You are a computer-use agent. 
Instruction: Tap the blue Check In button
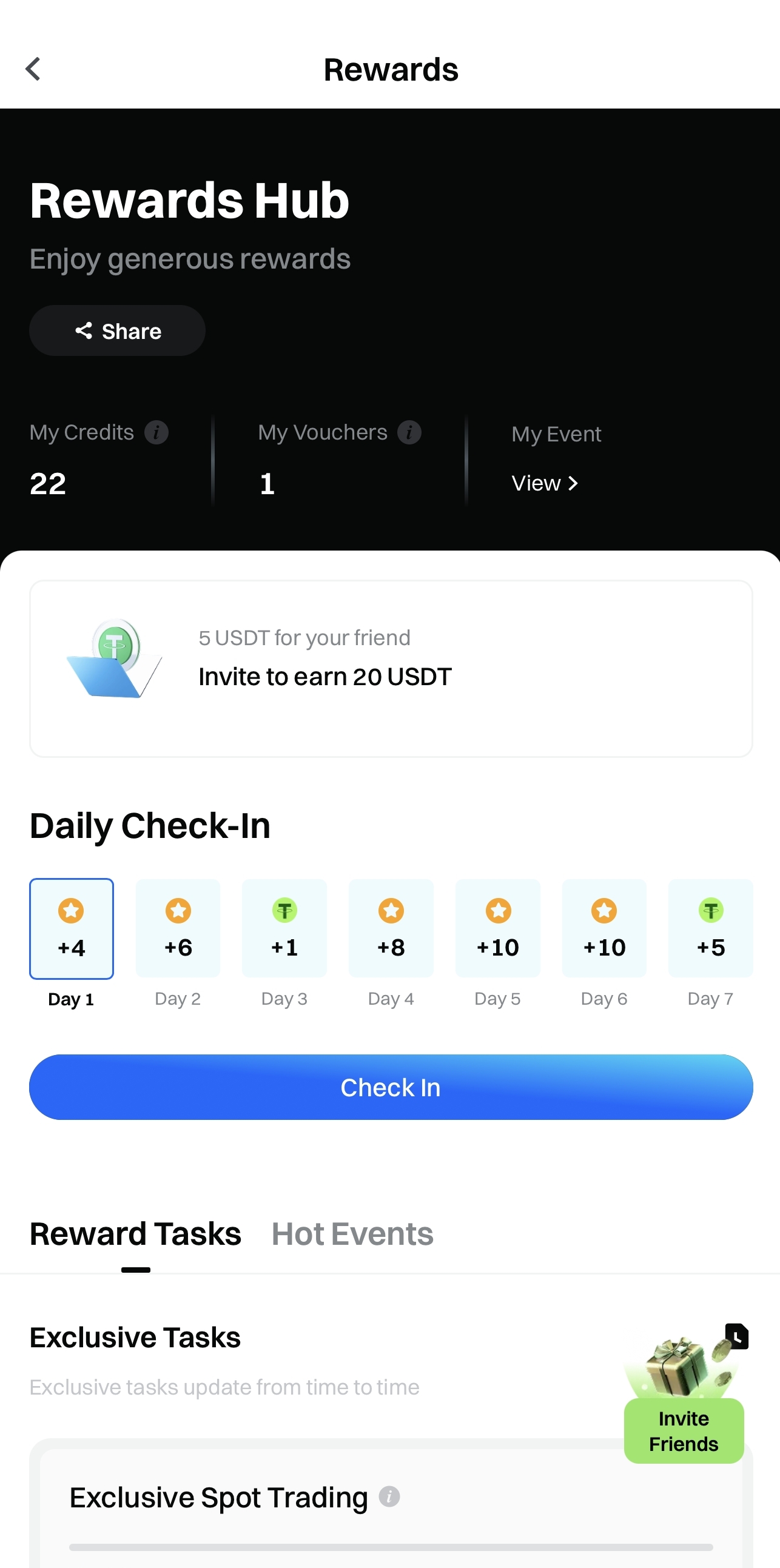[391, 1087]
